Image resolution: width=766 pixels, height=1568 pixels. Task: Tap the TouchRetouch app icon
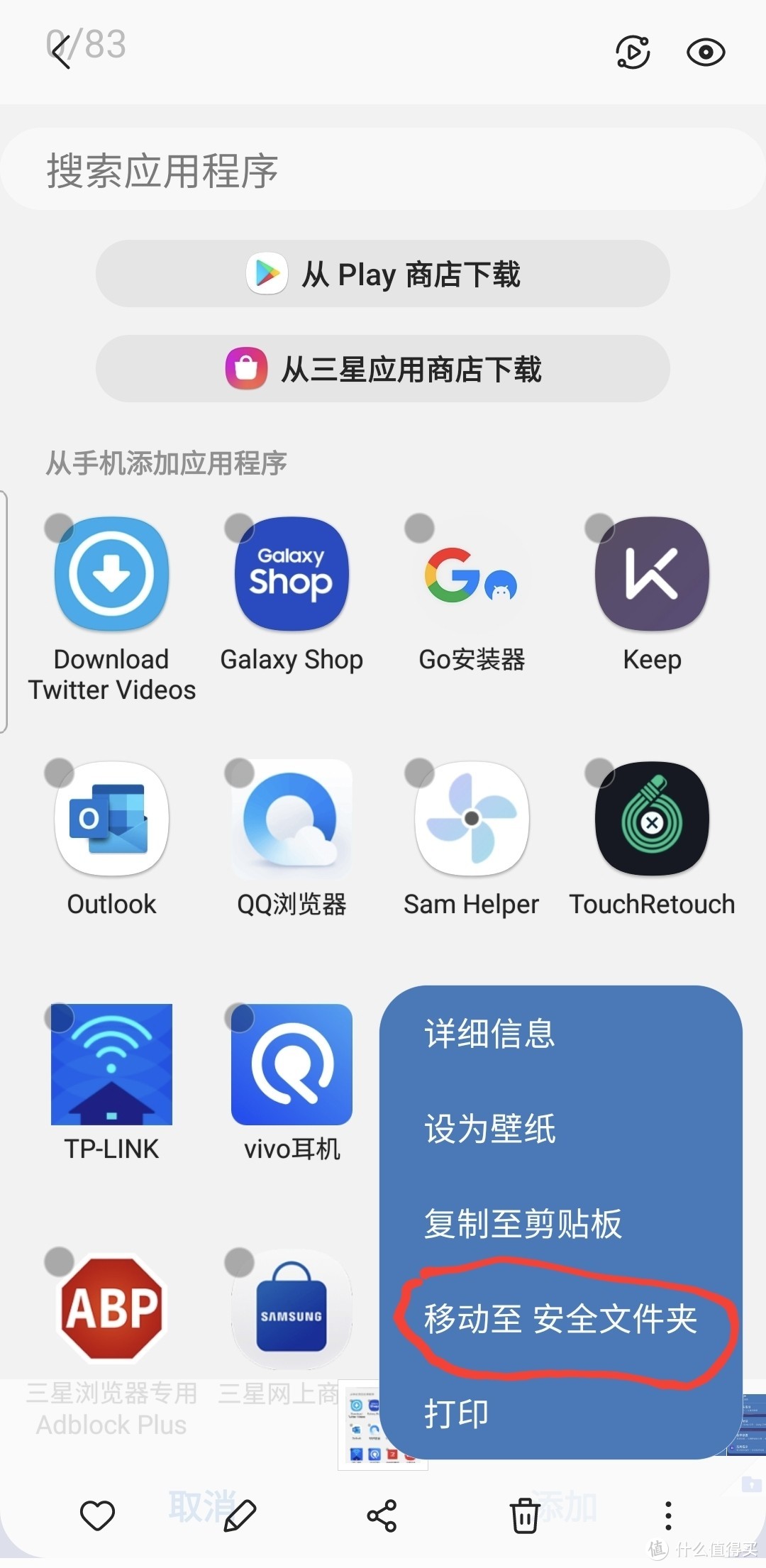pos(650,819)
